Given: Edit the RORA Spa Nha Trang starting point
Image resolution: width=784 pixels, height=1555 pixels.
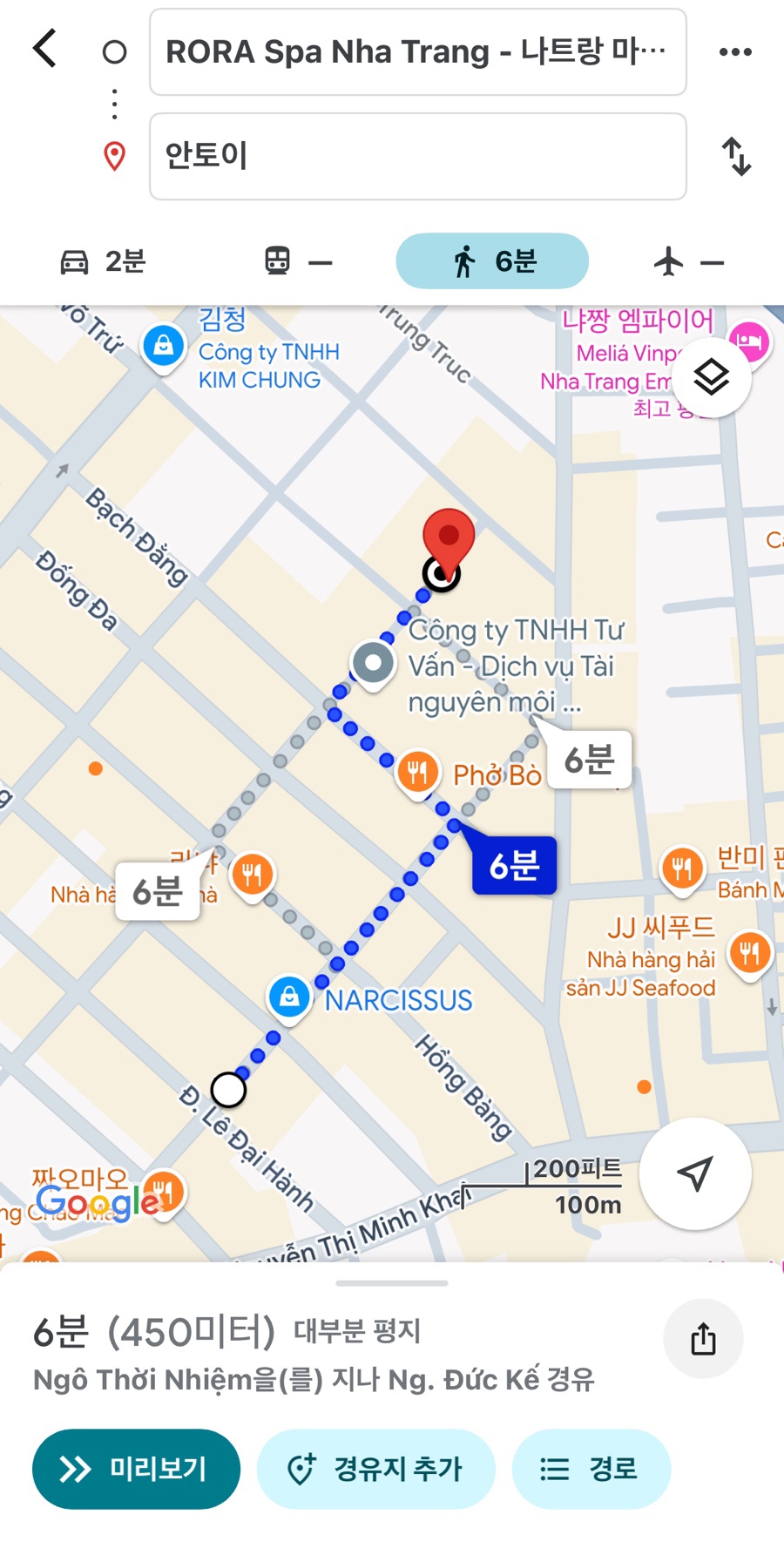Looking at the screenshot, I should coord(418,52).
